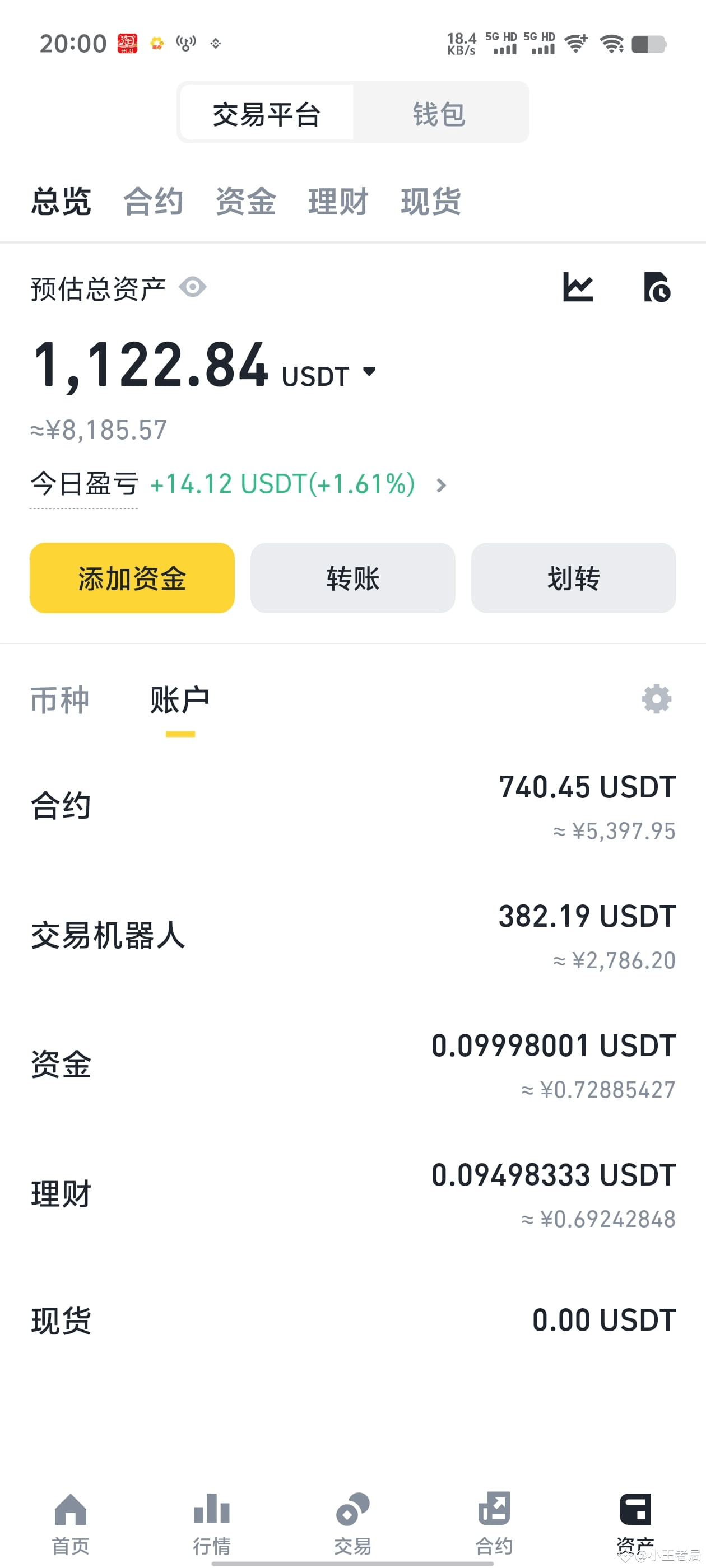Open the asset analysis chart icon
The width and height of the screenshot is (706, 1568).
578,286
